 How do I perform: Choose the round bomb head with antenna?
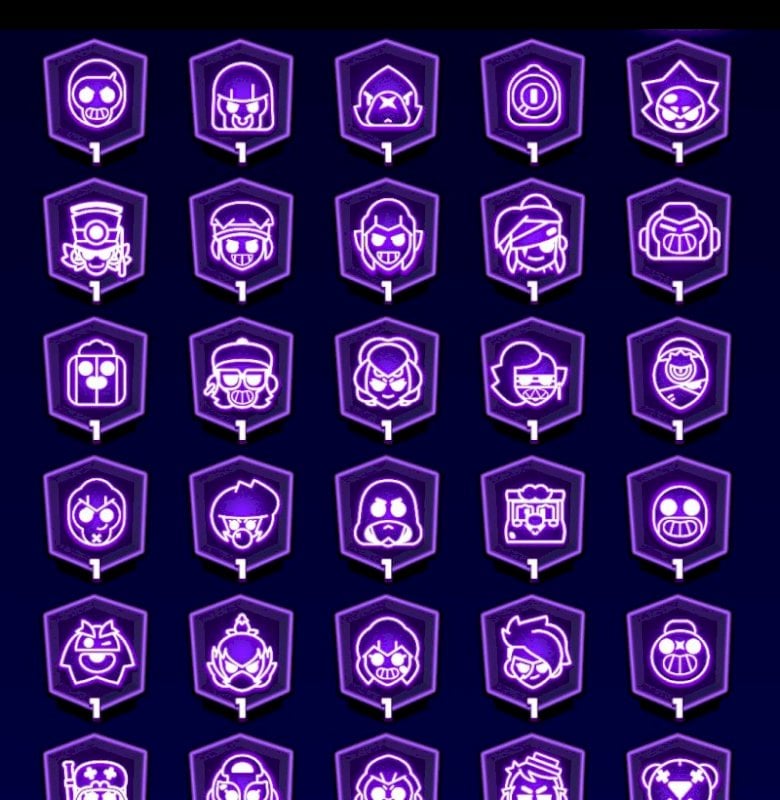pyautogui.click(x=677, y=652)
